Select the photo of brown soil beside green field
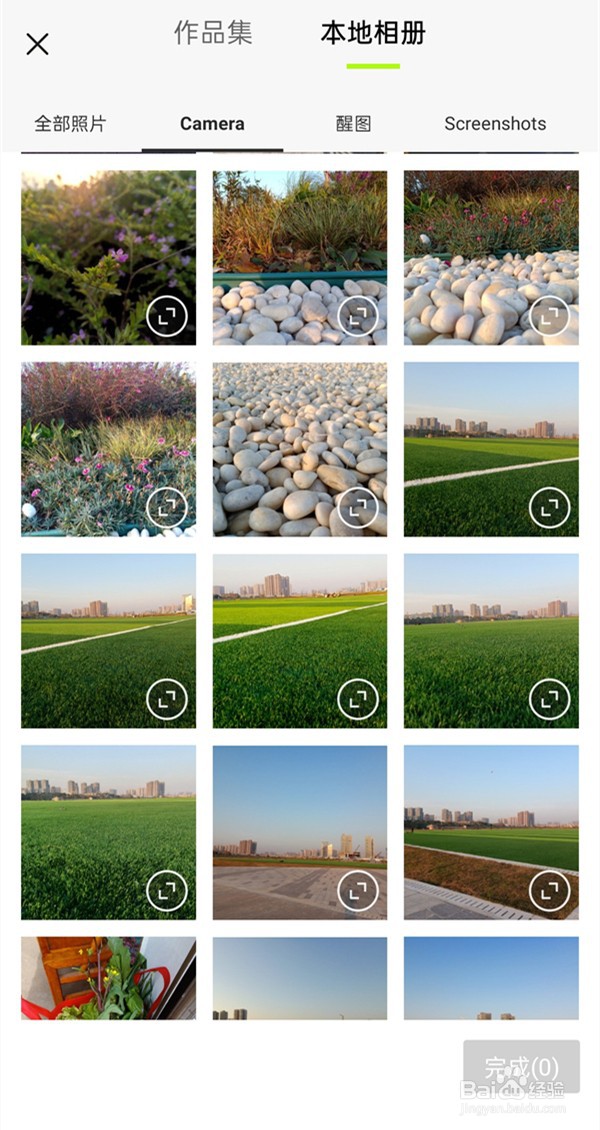Viewport: 600px width, 1130px height. tap(491, 832)
